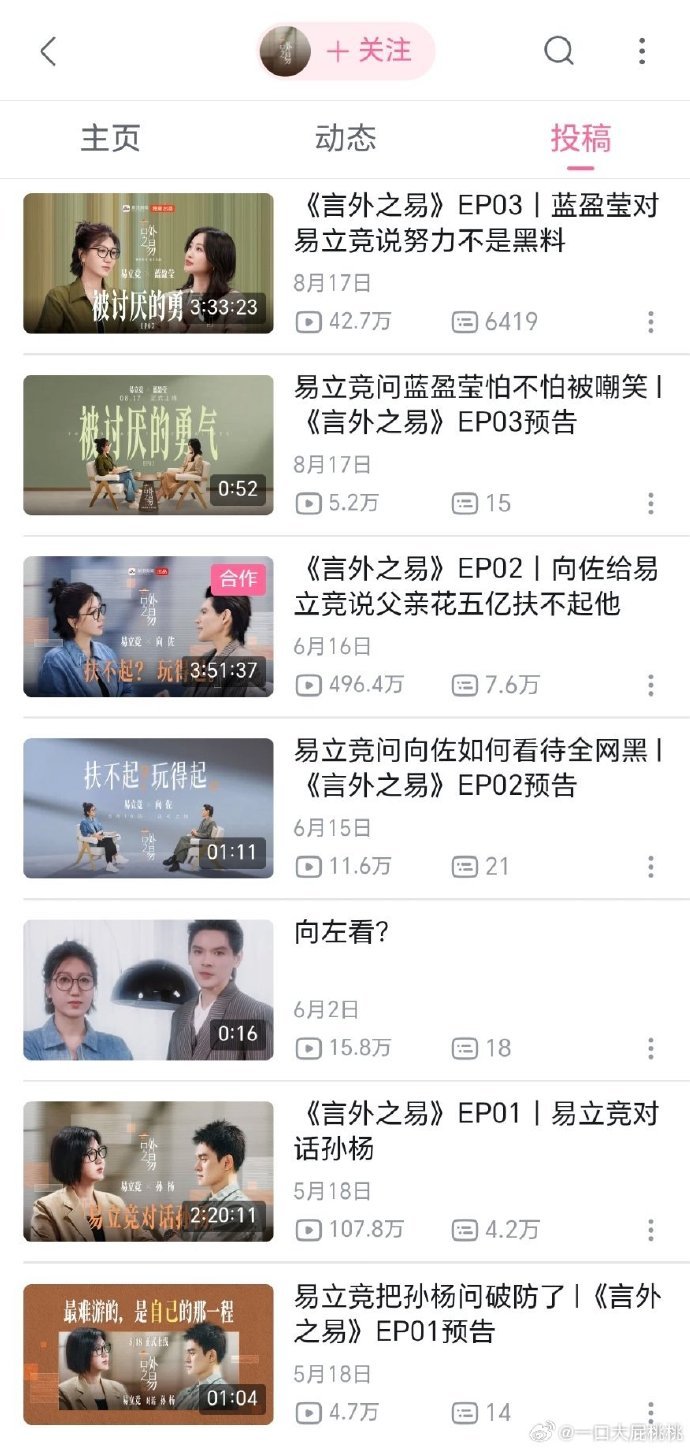Open more options for EP02 向佐 full video

pos(651,685)
